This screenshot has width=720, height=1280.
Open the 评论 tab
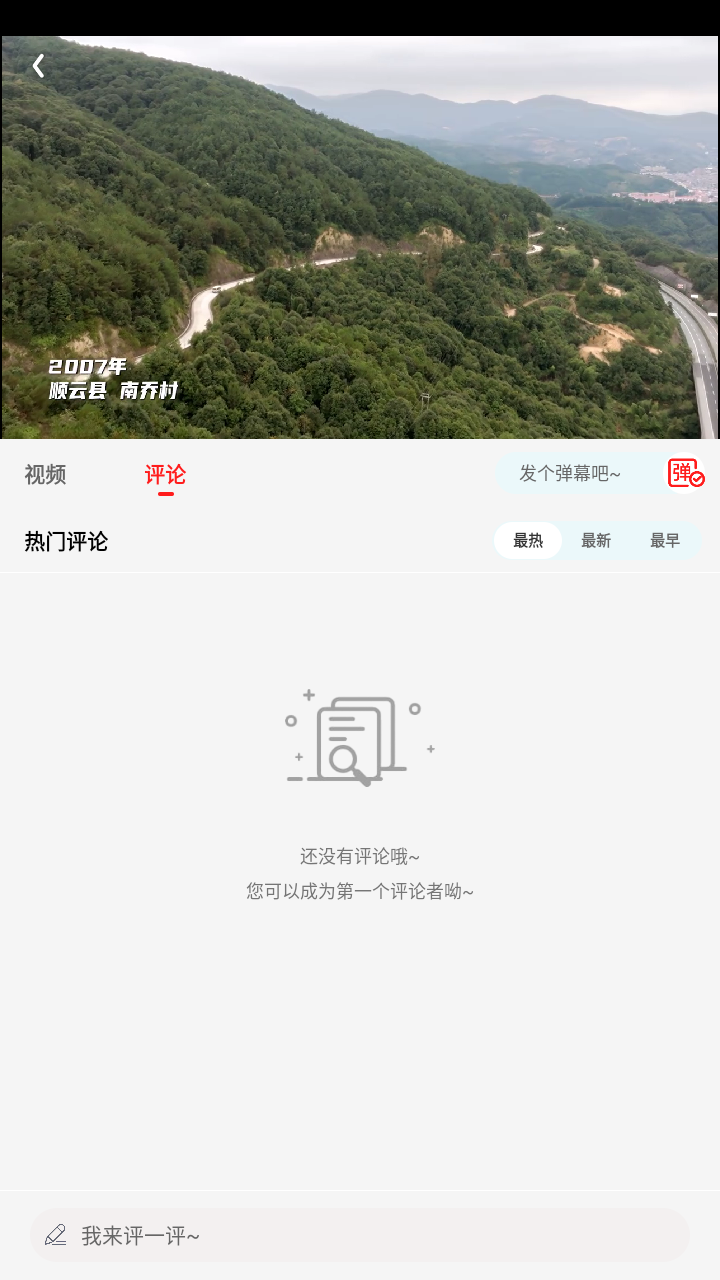pyautogui.click(x=165, y=476)
